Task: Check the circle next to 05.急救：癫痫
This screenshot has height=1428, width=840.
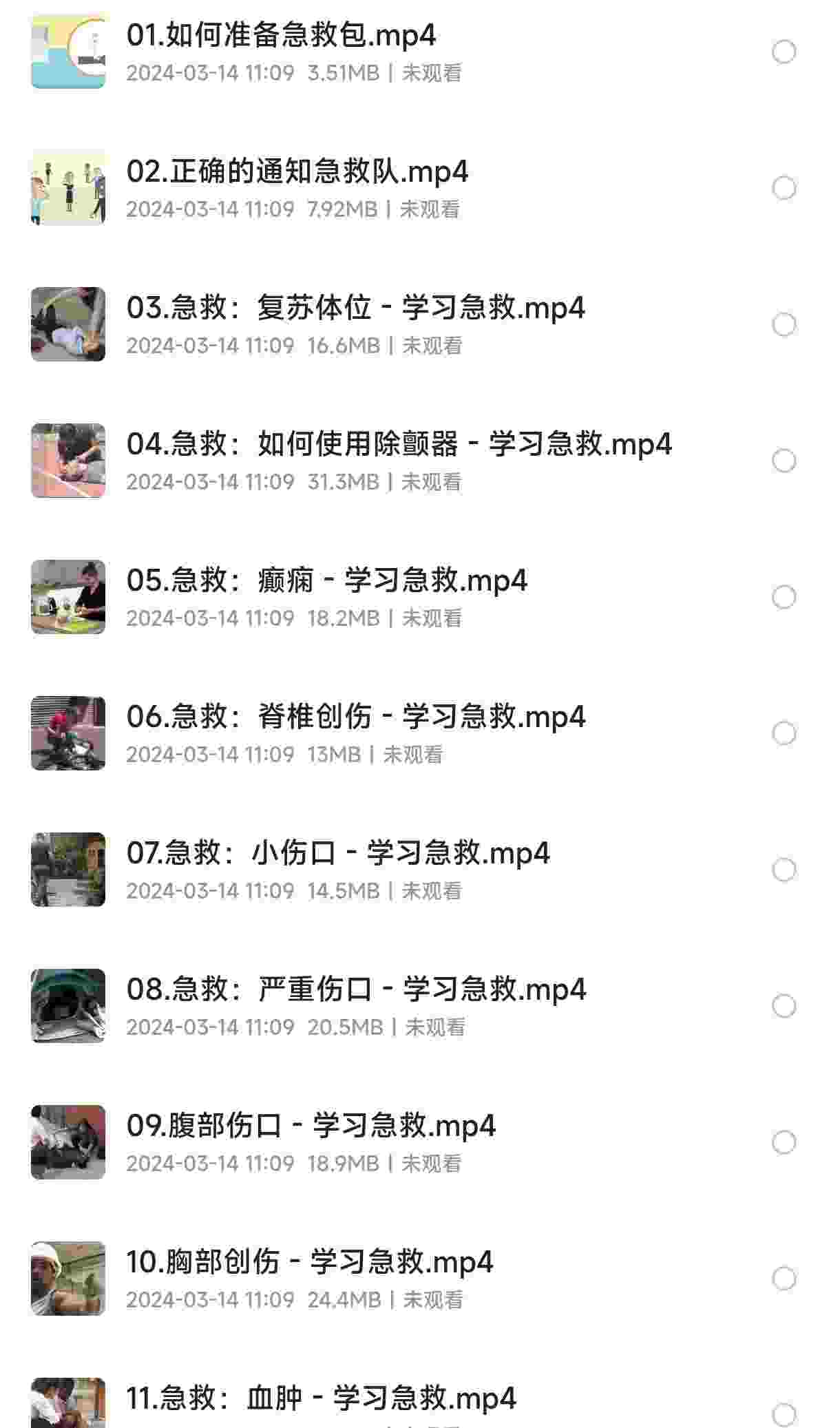Action: tap(784, 597)
